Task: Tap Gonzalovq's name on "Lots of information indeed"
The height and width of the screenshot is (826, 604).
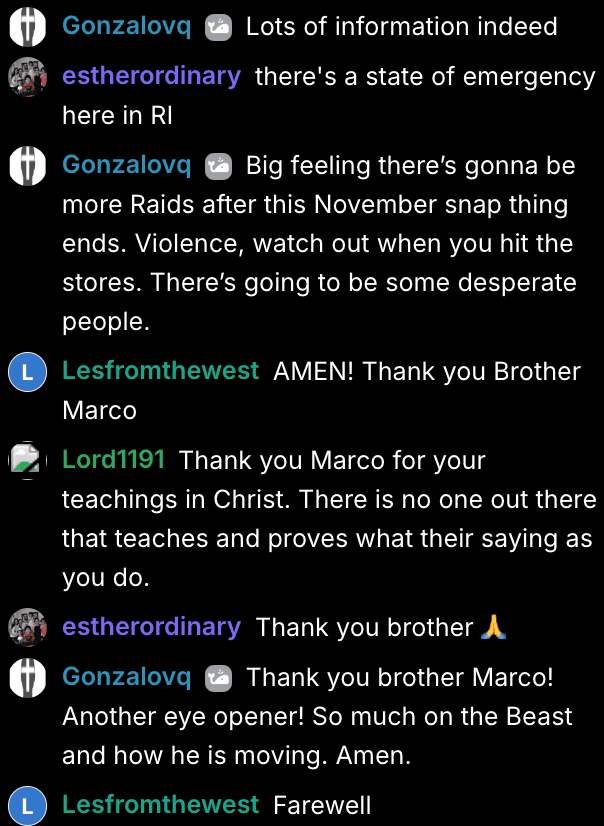Action: 126,26
